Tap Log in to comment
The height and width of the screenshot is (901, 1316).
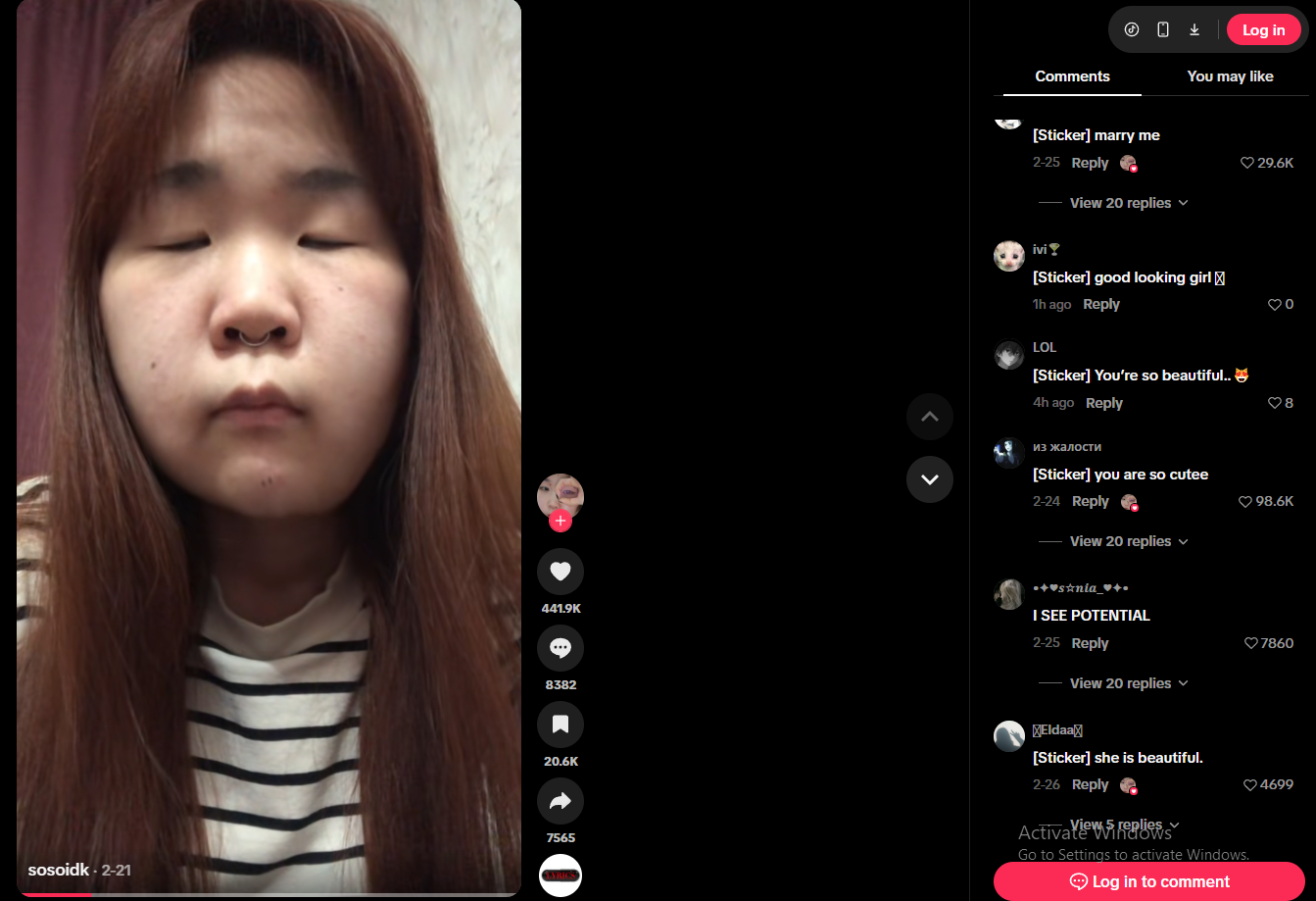1149,881
